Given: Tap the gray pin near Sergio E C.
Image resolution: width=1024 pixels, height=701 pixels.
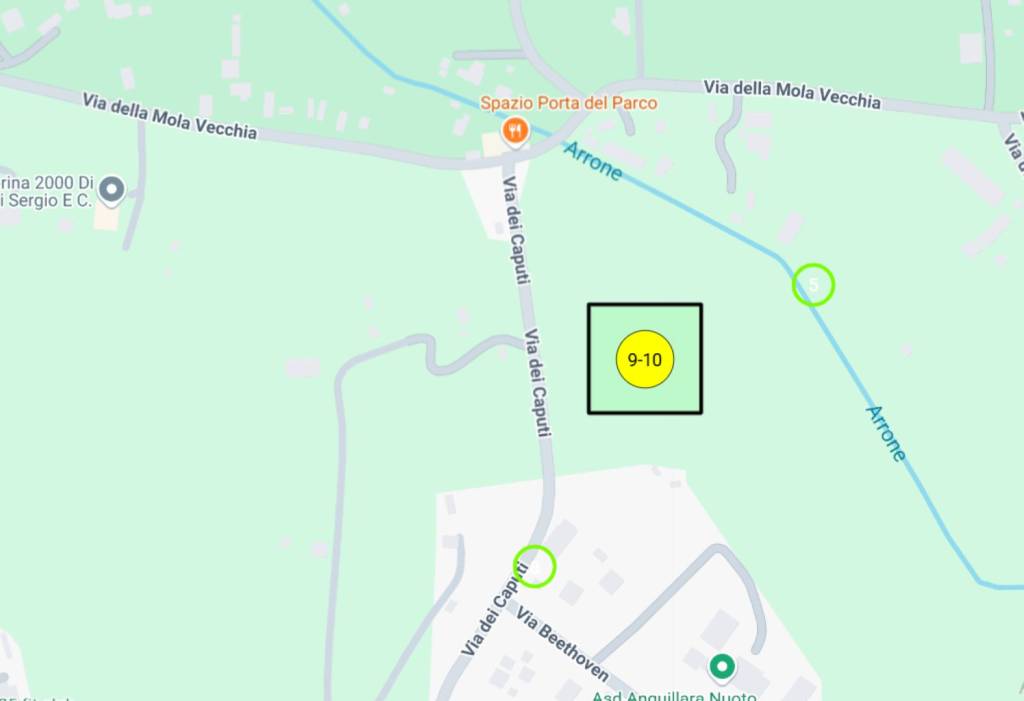Looking at the screenshot, I should (x=111, y=187).
